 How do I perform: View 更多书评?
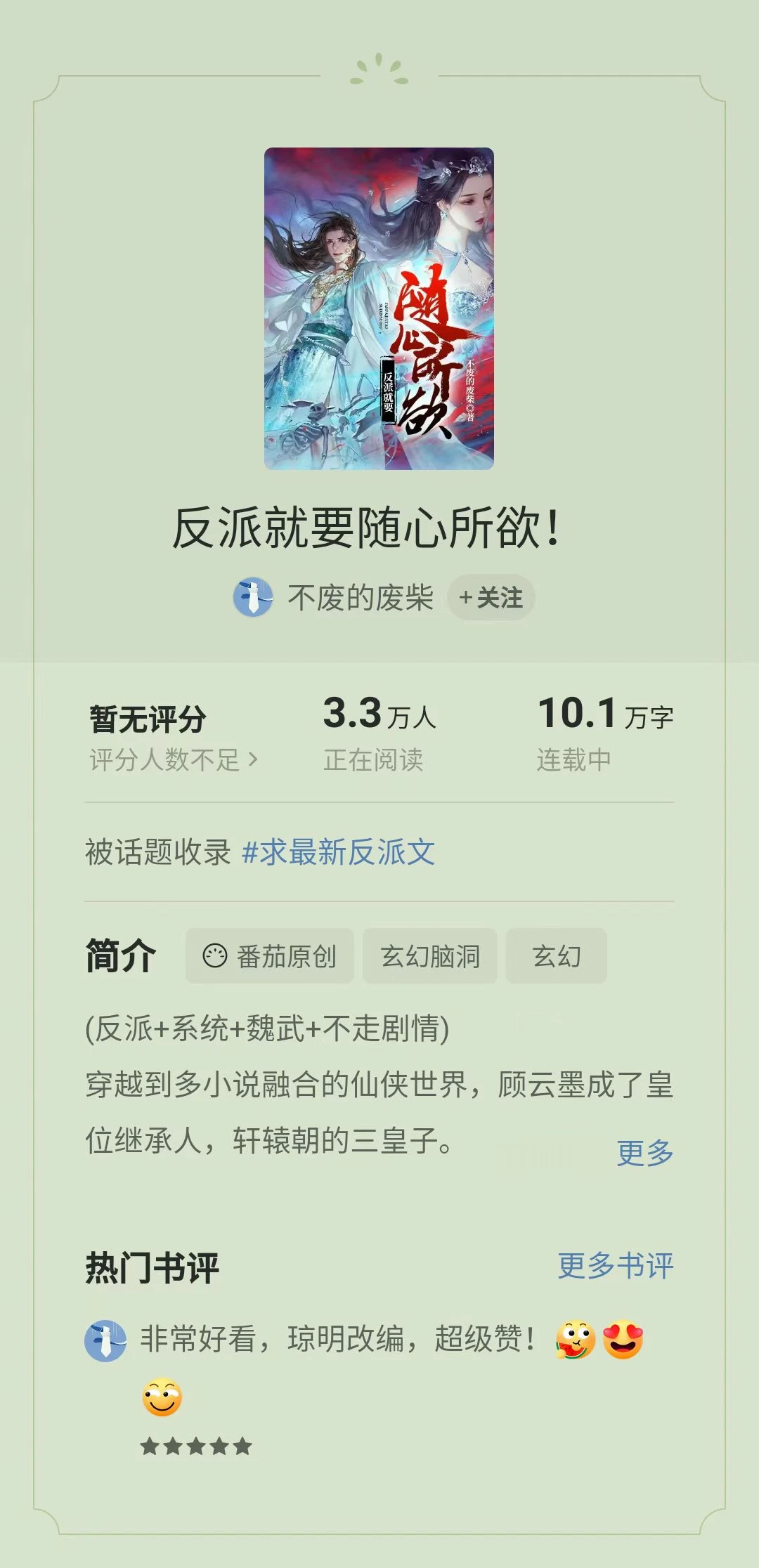pos(615,1266)
